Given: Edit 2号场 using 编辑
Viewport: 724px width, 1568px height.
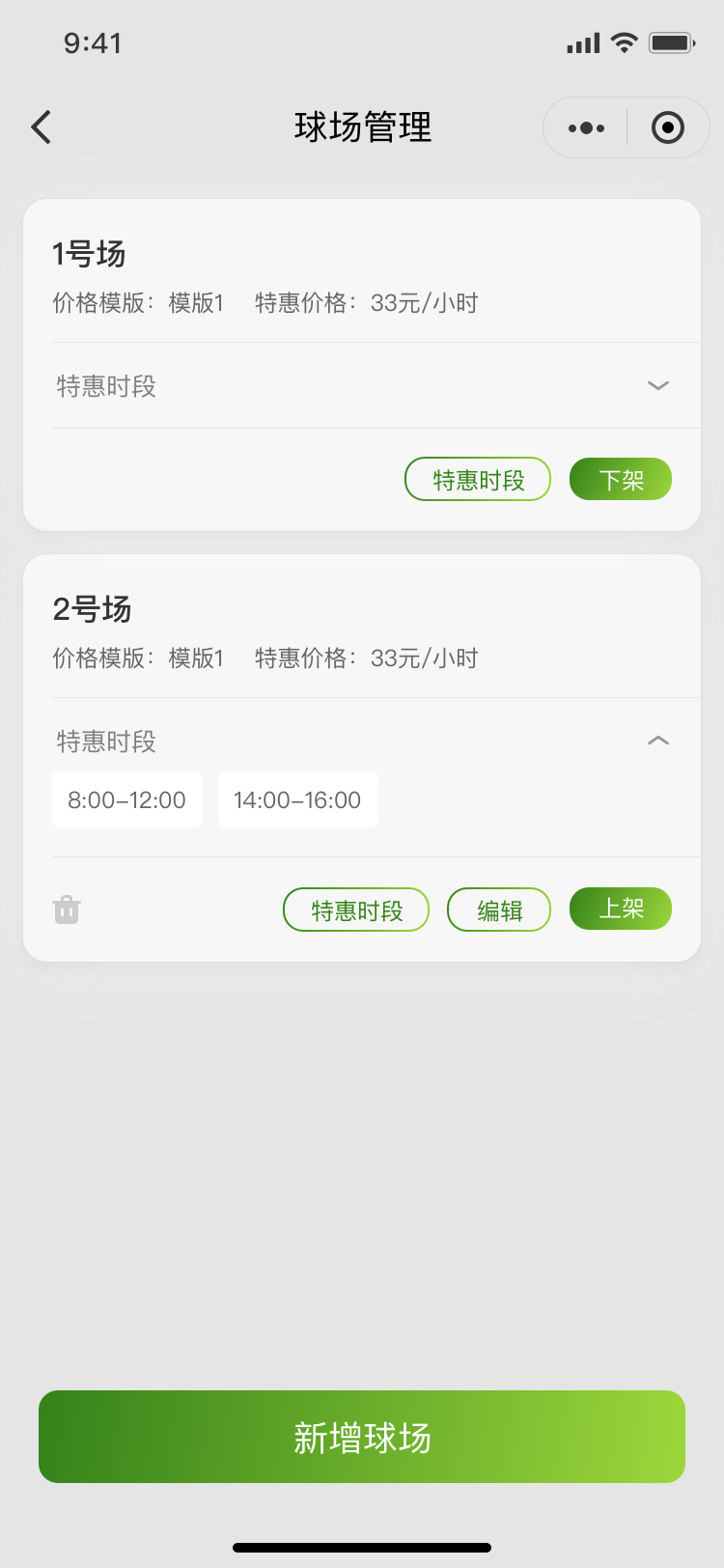Looking at the screenshot, I should [499, 910].
